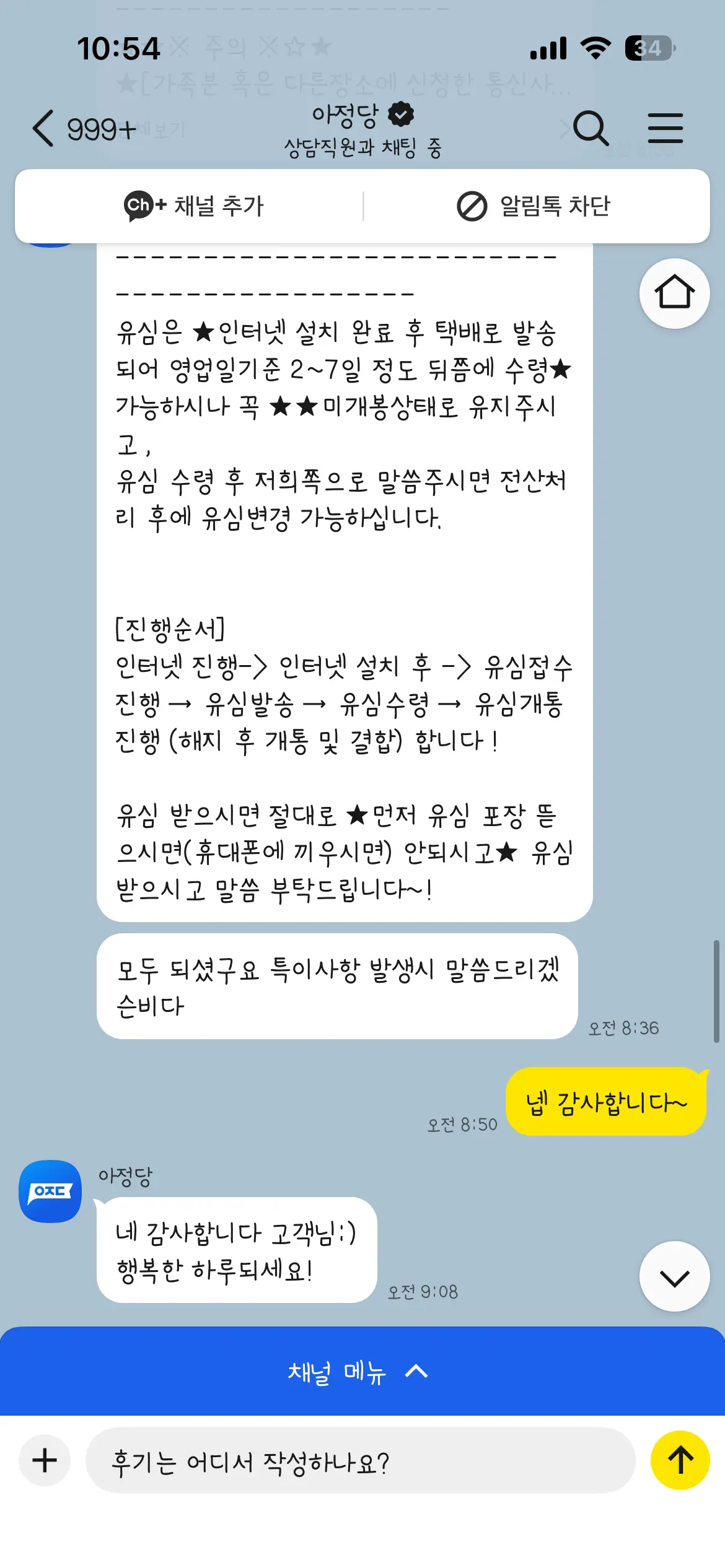Viewport: 725px width, 1568px height.
Task: Open 아정당 profile picture
Action: [x=50, y=1191]
